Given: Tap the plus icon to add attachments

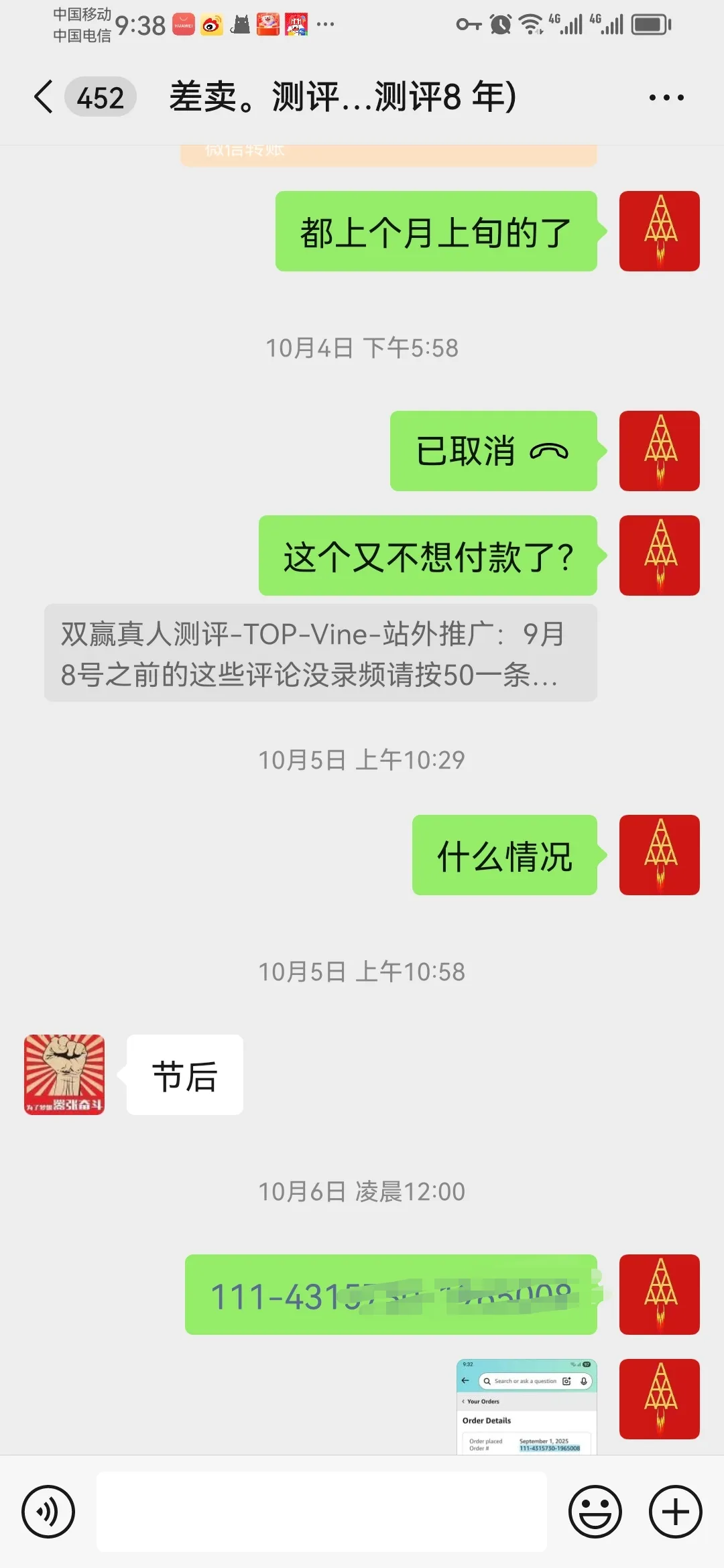Looking at the screenshot, I should pyautogui.click(x=674, y=1511).
